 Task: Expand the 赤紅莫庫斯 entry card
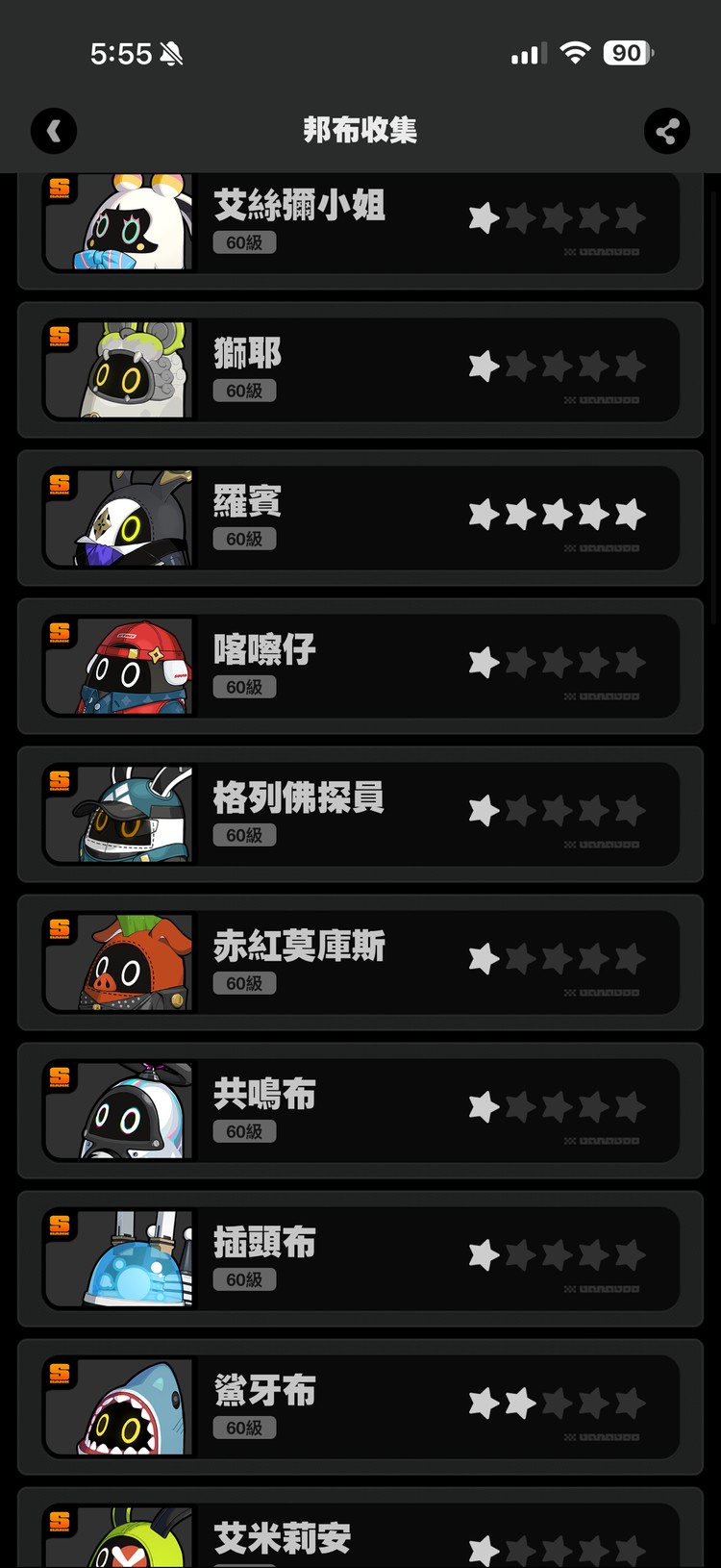(360, 961)
